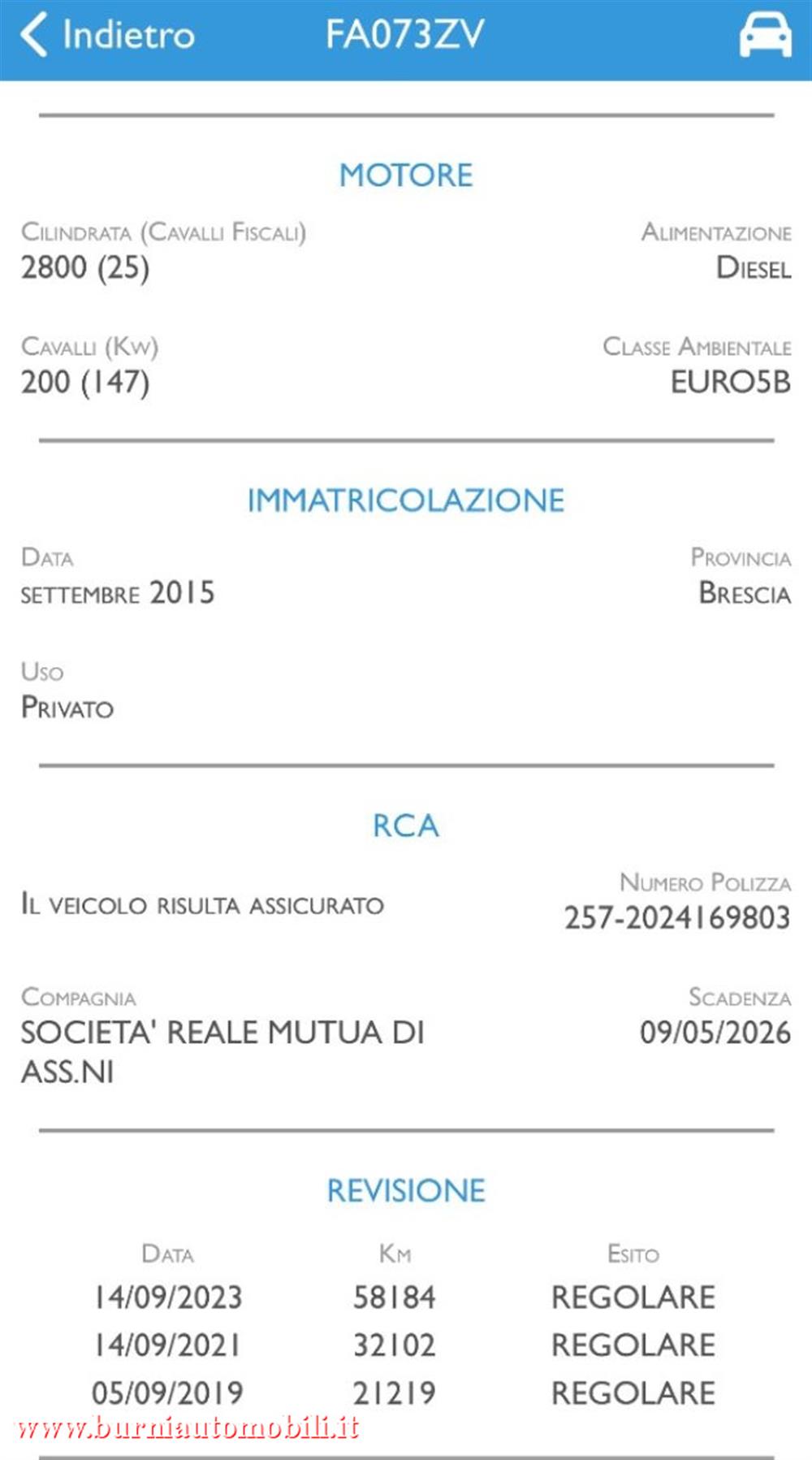Go back with the Indietro button
The width and height of the screenshot is (812, 1460).
coord(107,36)
